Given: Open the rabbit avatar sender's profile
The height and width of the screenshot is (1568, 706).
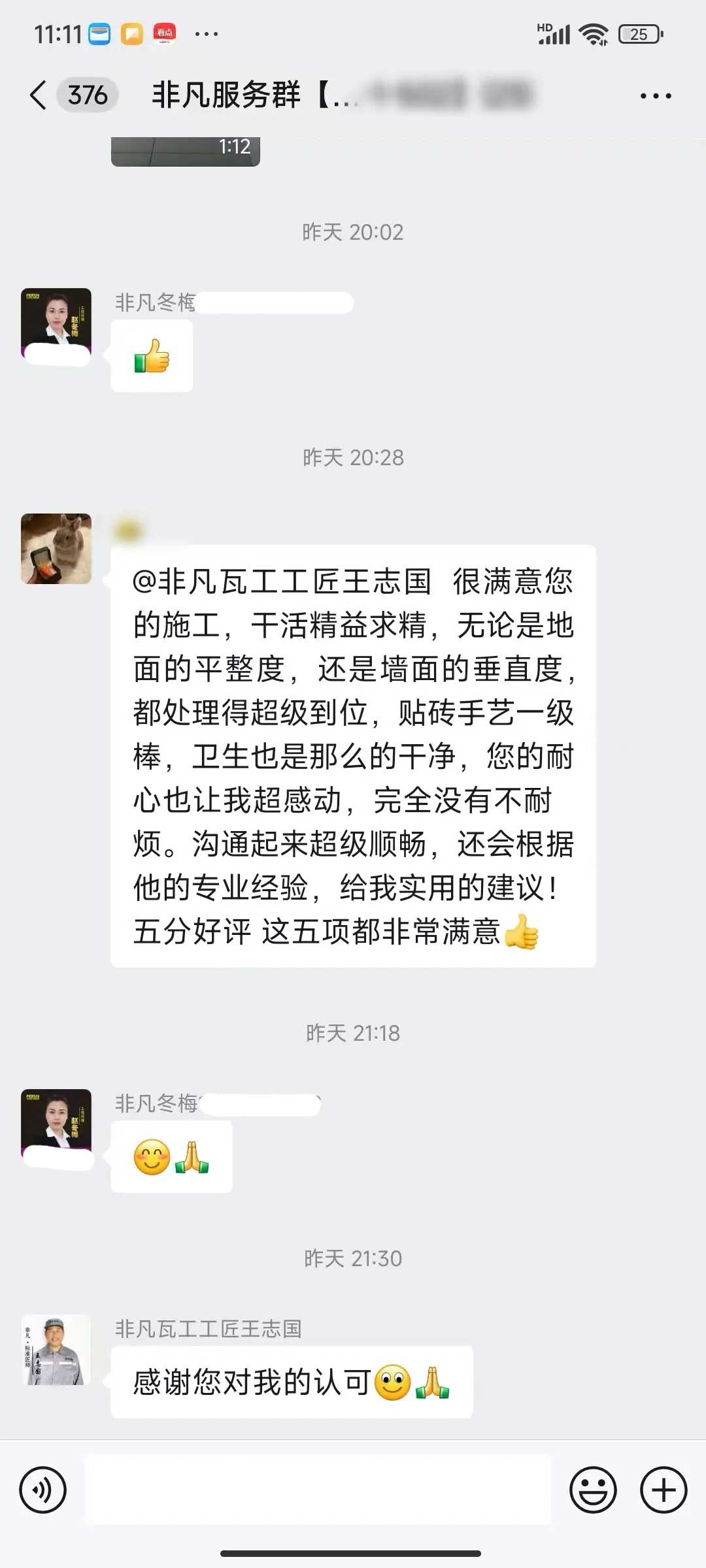Looking at the screenshot, I should click(x=56, y=549).
